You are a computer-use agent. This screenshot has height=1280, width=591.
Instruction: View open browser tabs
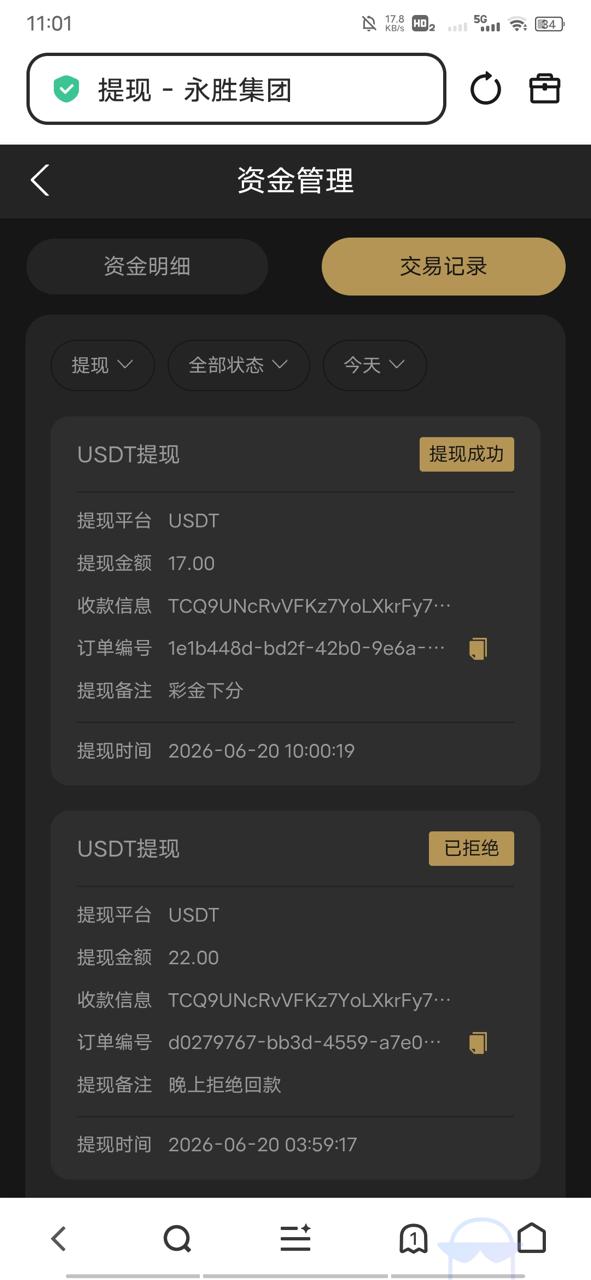(x=413, y=1239)
